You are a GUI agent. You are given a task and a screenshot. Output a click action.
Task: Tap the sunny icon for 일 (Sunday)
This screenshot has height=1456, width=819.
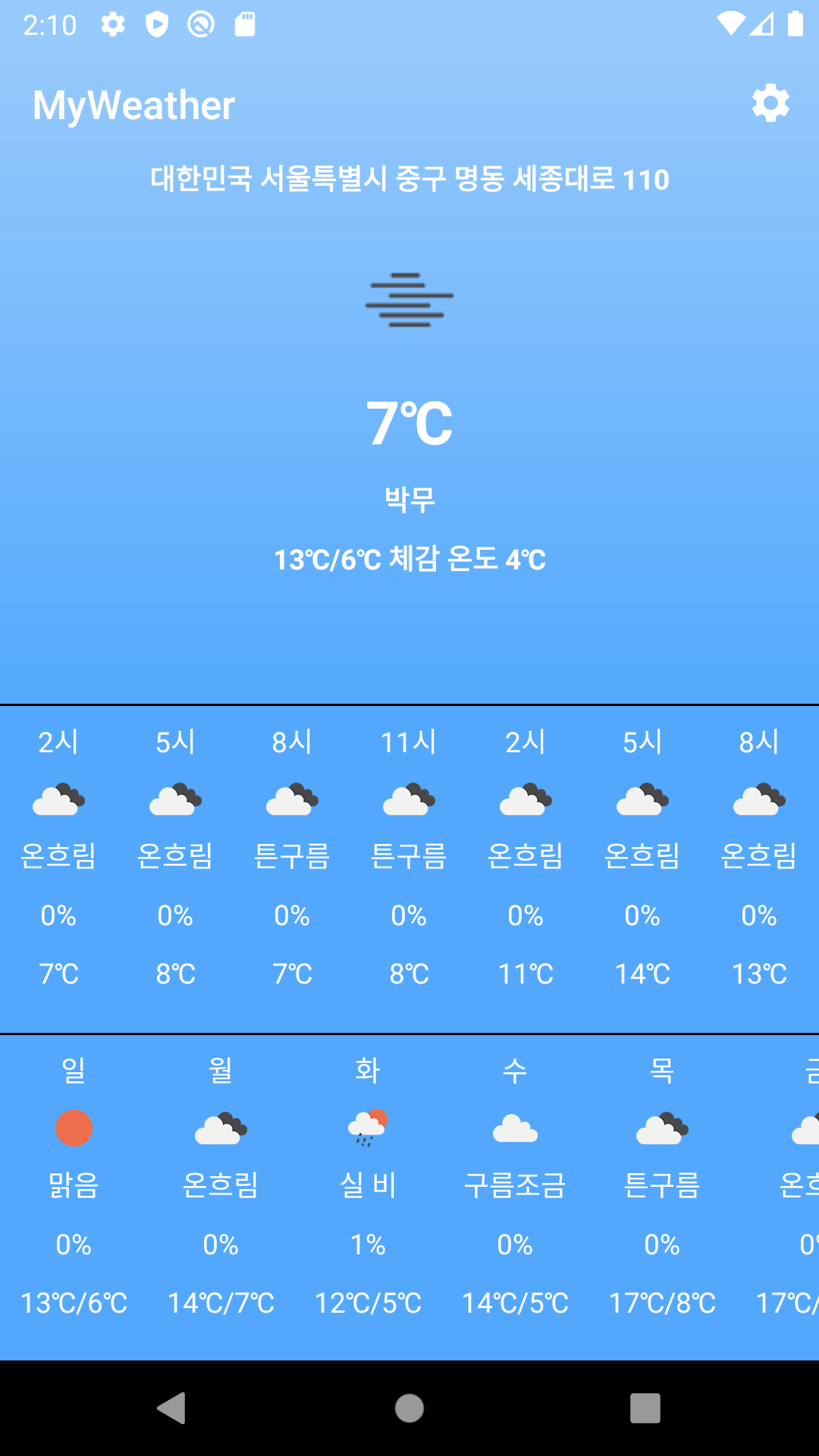73,1128
